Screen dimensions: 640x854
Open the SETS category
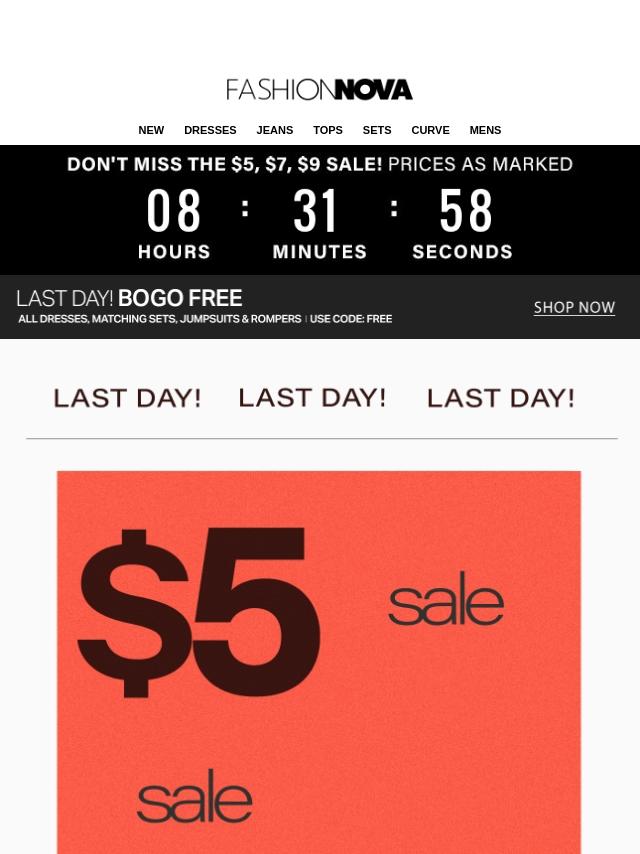[x=377, y=130]
